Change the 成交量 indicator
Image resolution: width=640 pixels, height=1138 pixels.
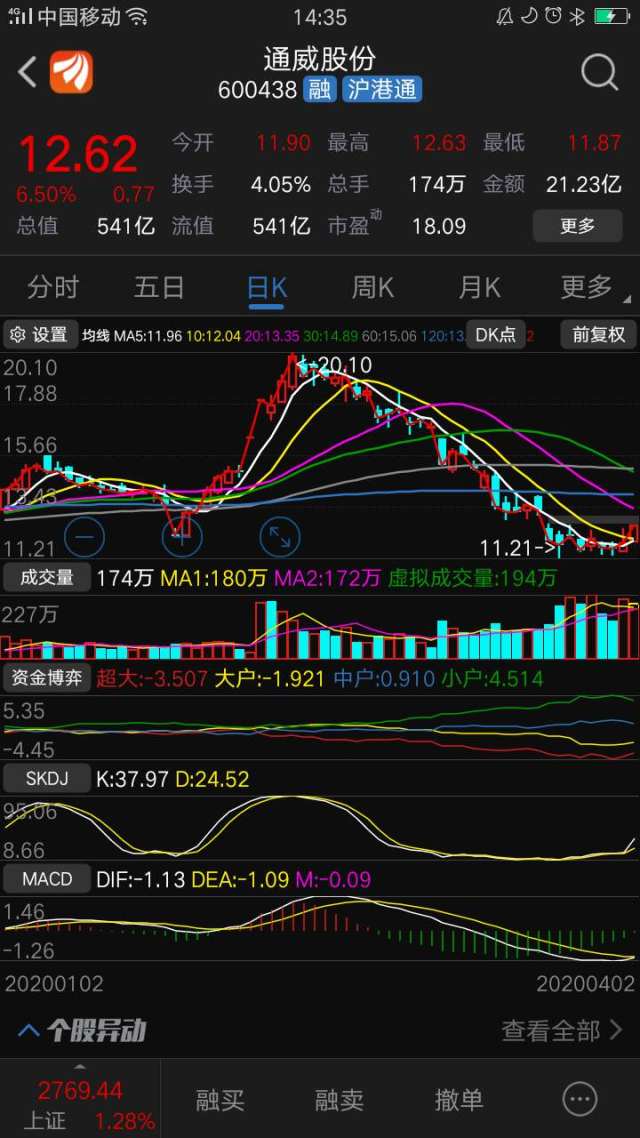(47, 577)
